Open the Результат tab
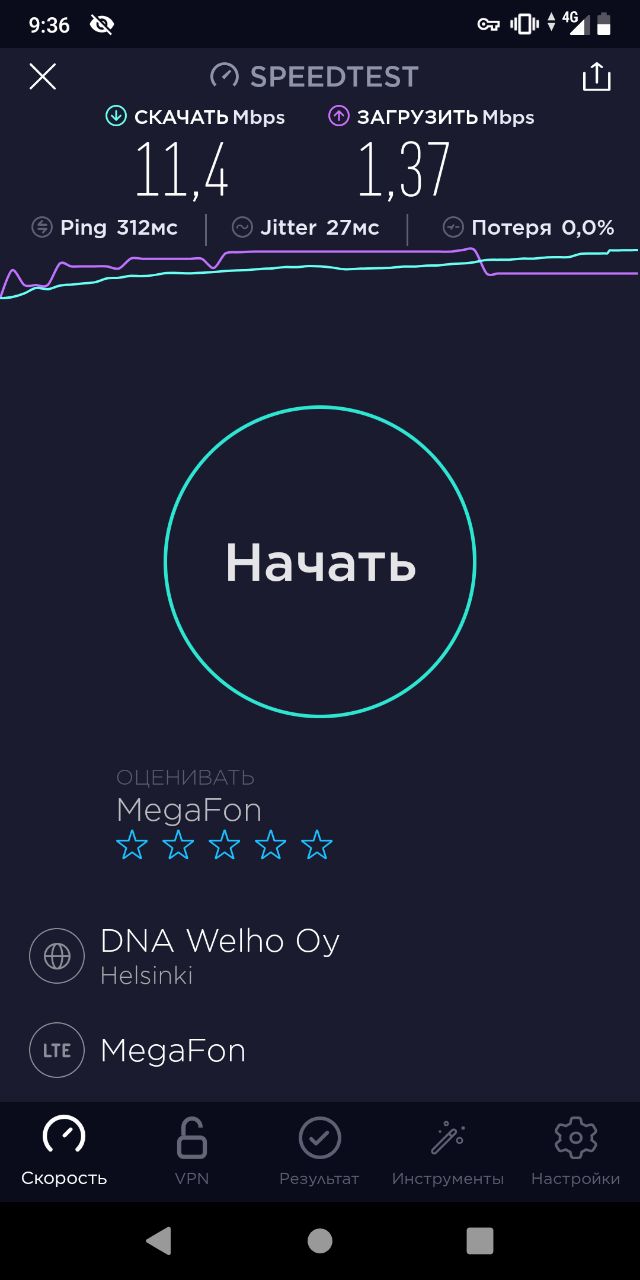Screen dimensions: 640x1280 tap(319, 1152)
